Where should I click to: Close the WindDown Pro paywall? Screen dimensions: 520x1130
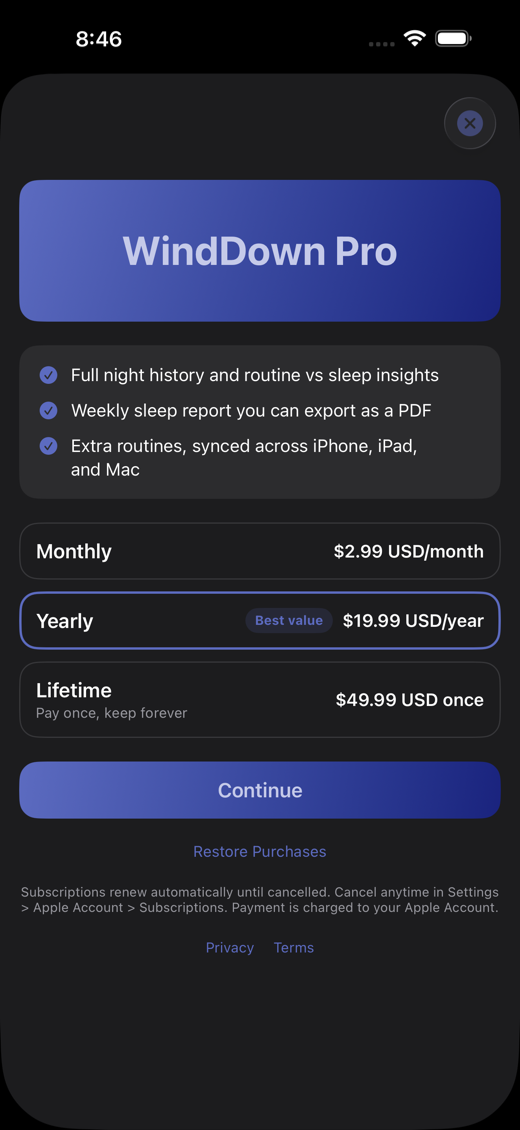[x=470, y=123]
